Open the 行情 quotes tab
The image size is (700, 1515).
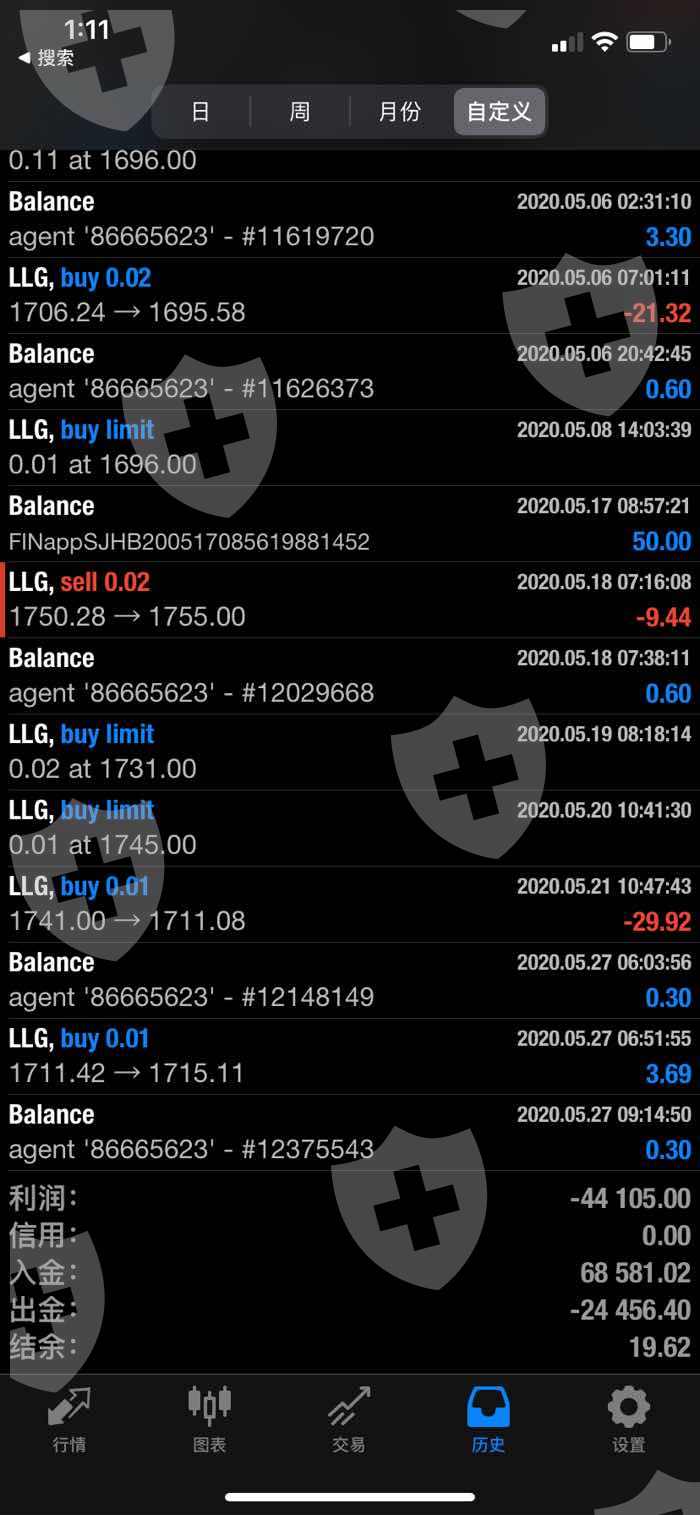[x=69, y=1419]
